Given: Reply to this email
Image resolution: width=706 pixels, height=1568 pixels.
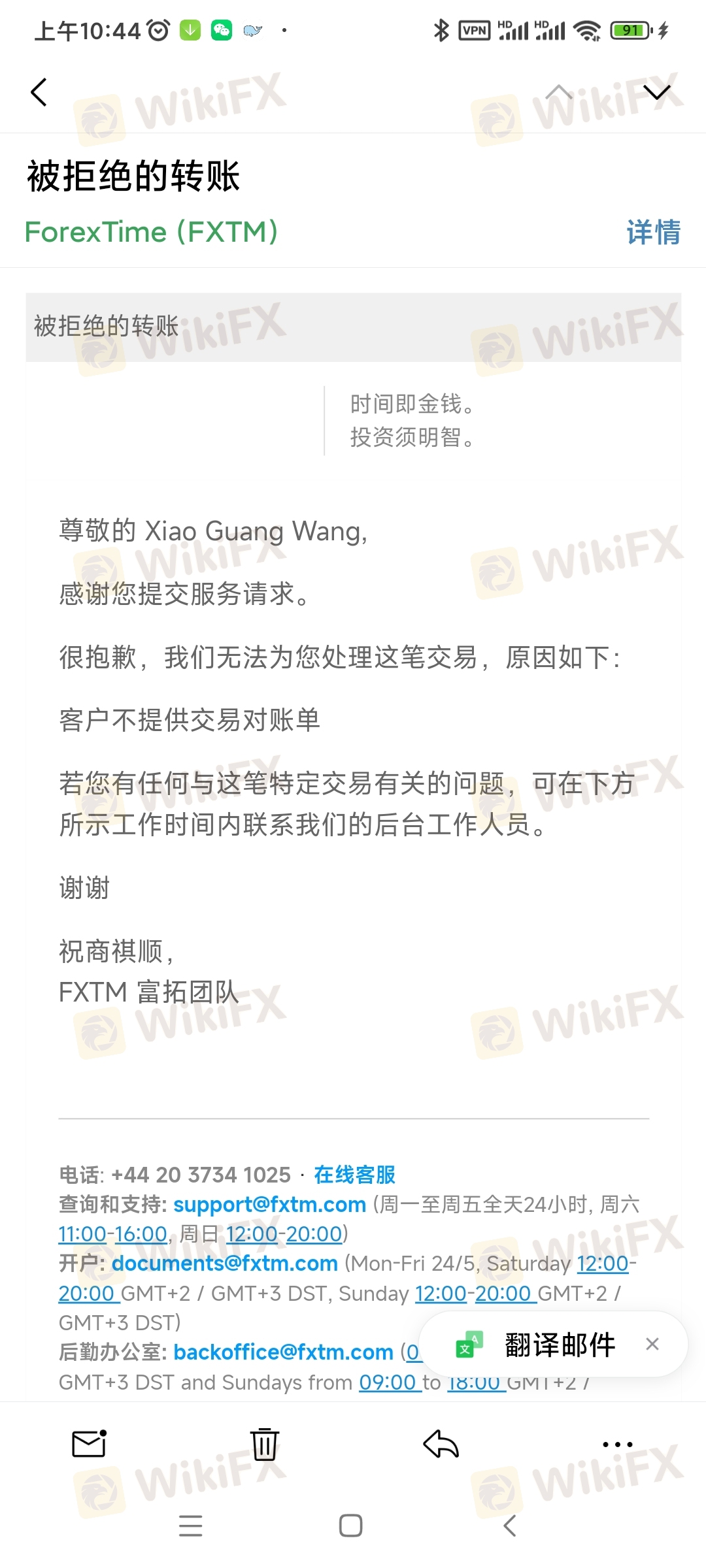Looking at the screenshot, I should coord(441,1444).
